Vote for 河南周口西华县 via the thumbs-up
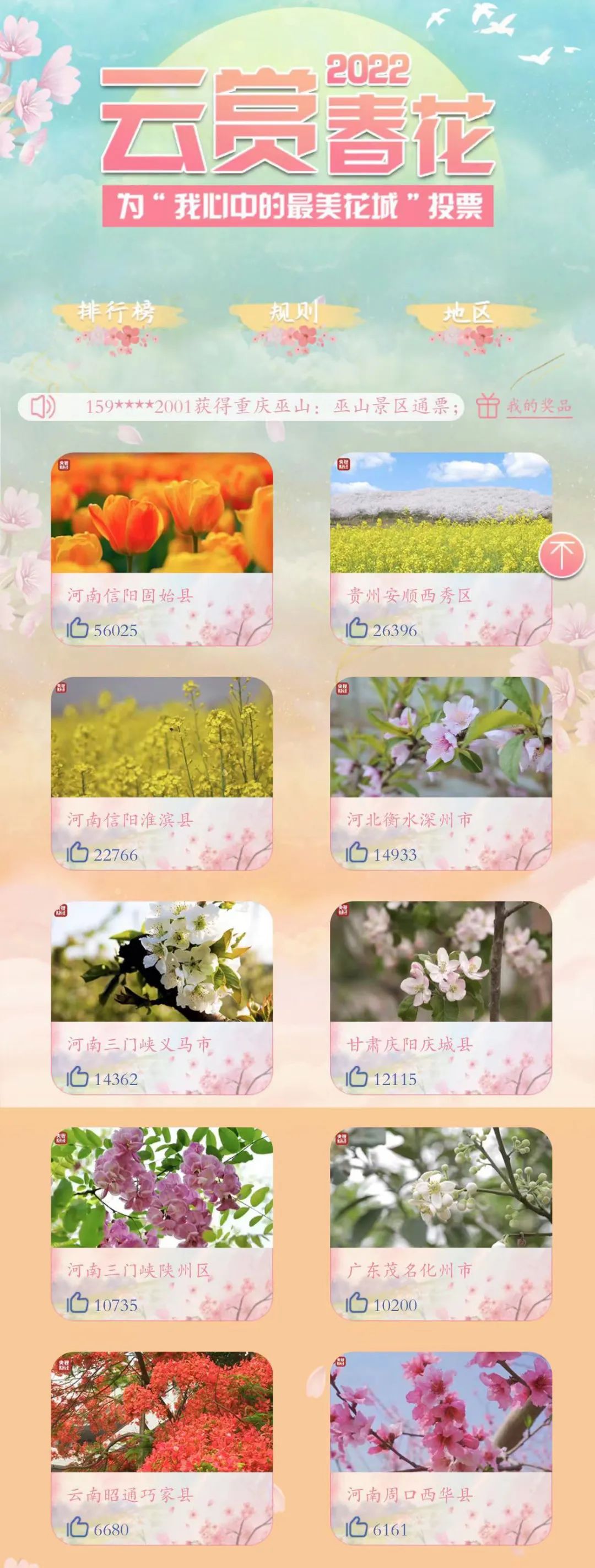Viewport: 595px width, 1568px height. pos(357,1527)
